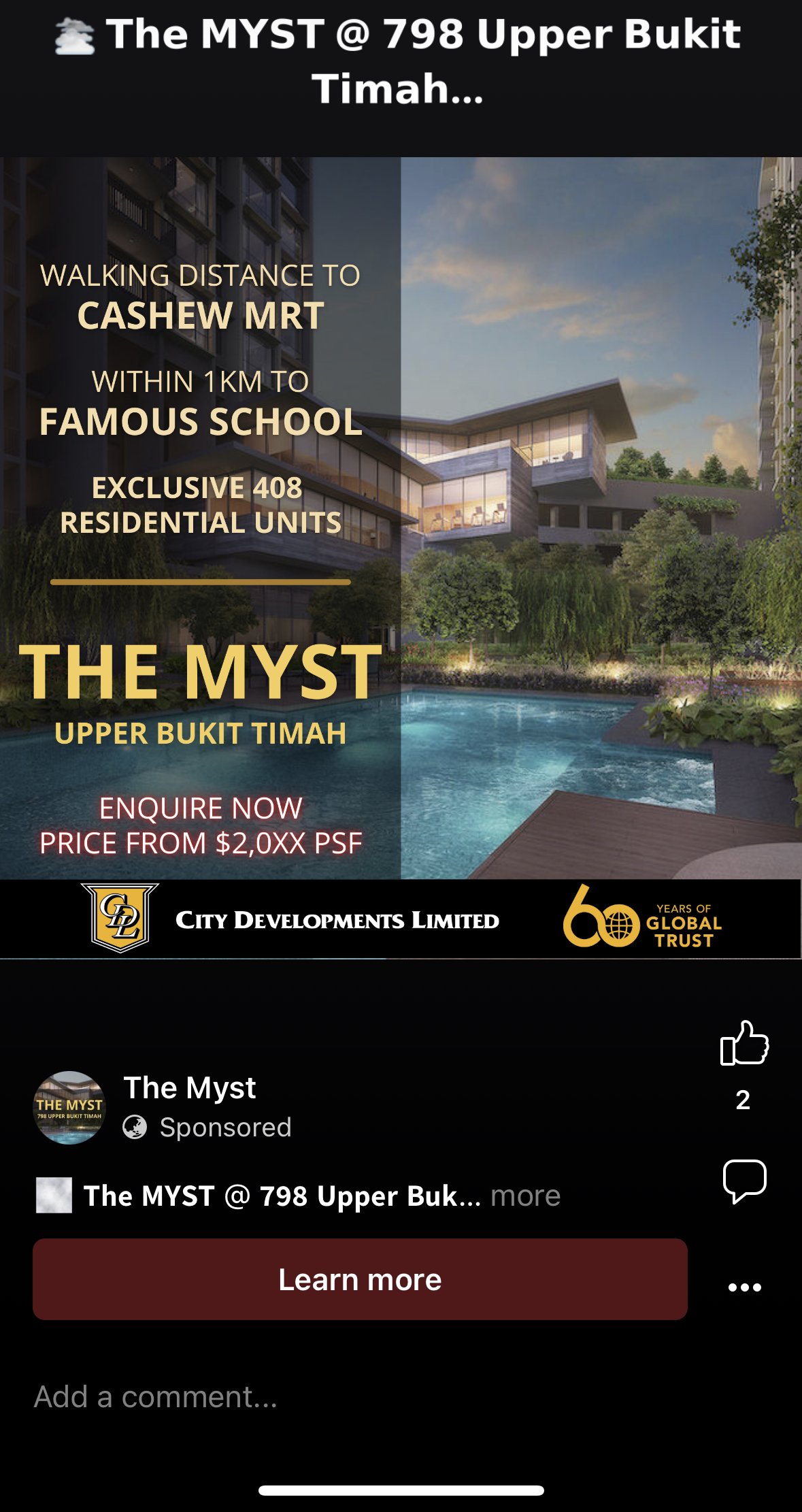Tap the Add a comment field

(156, 1397)
